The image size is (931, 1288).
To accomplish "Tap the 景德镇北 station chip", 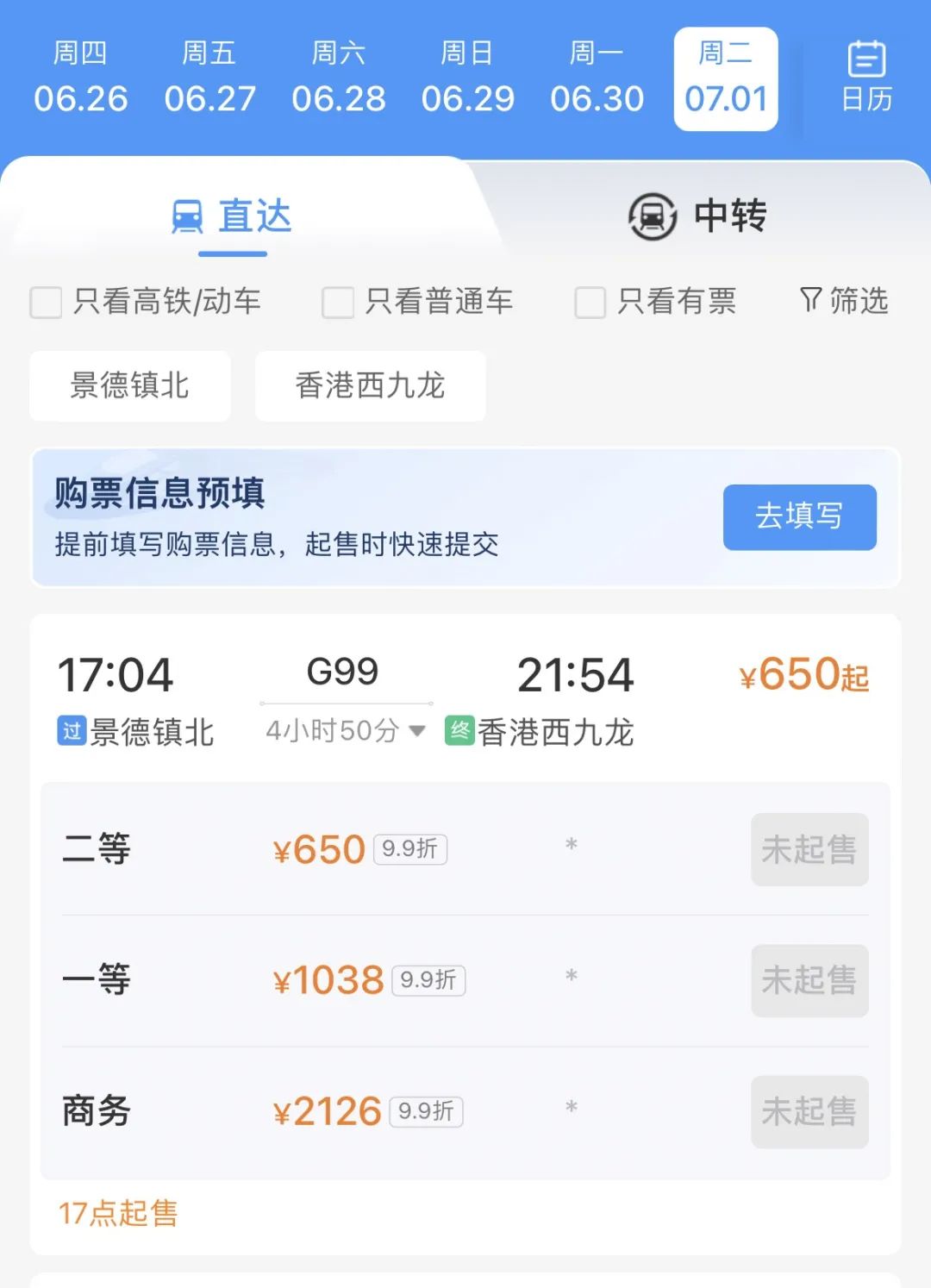I will [130, 386].
